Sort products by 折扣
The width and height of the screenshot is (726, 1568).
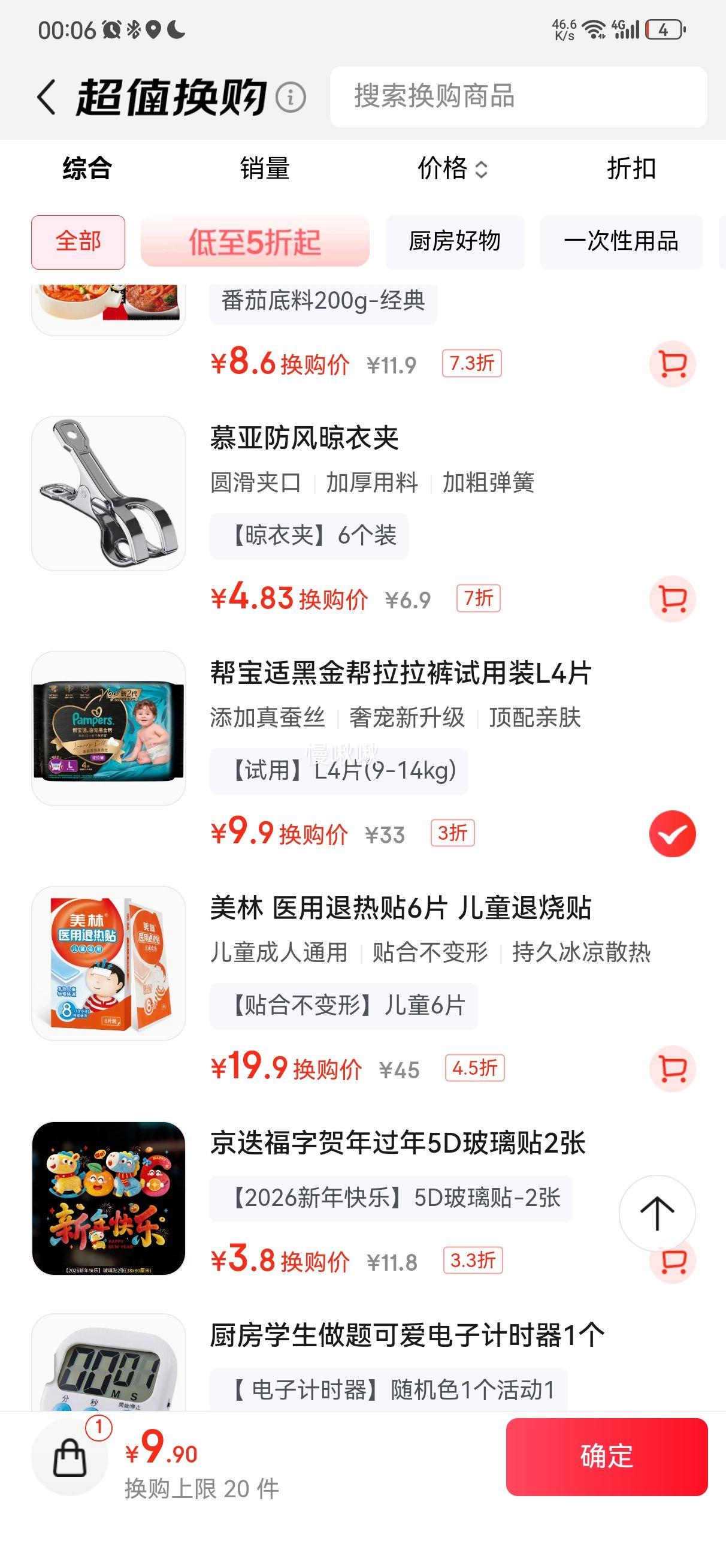tap(631, 168)
